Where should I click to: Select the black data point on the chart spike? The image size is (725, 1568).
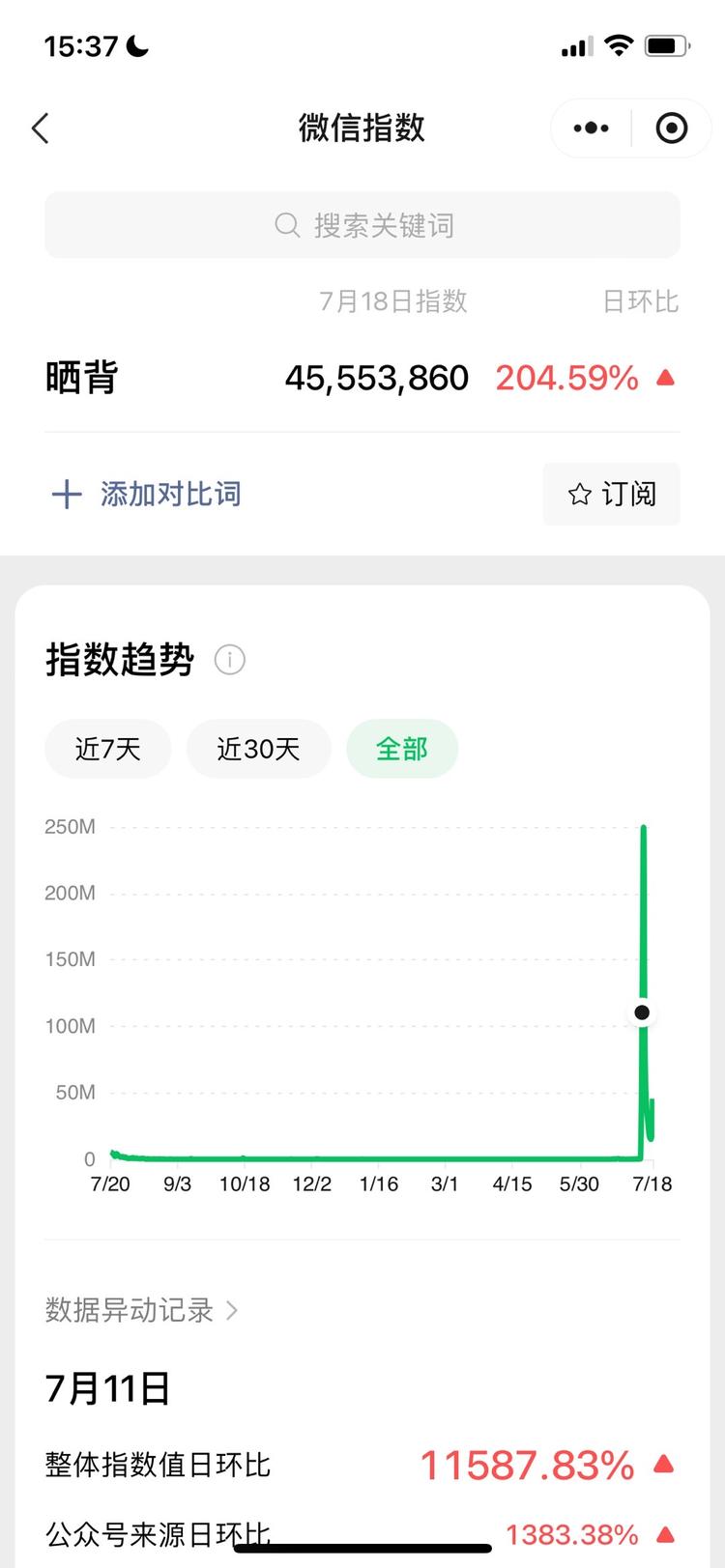click(x=642, y=1012)
